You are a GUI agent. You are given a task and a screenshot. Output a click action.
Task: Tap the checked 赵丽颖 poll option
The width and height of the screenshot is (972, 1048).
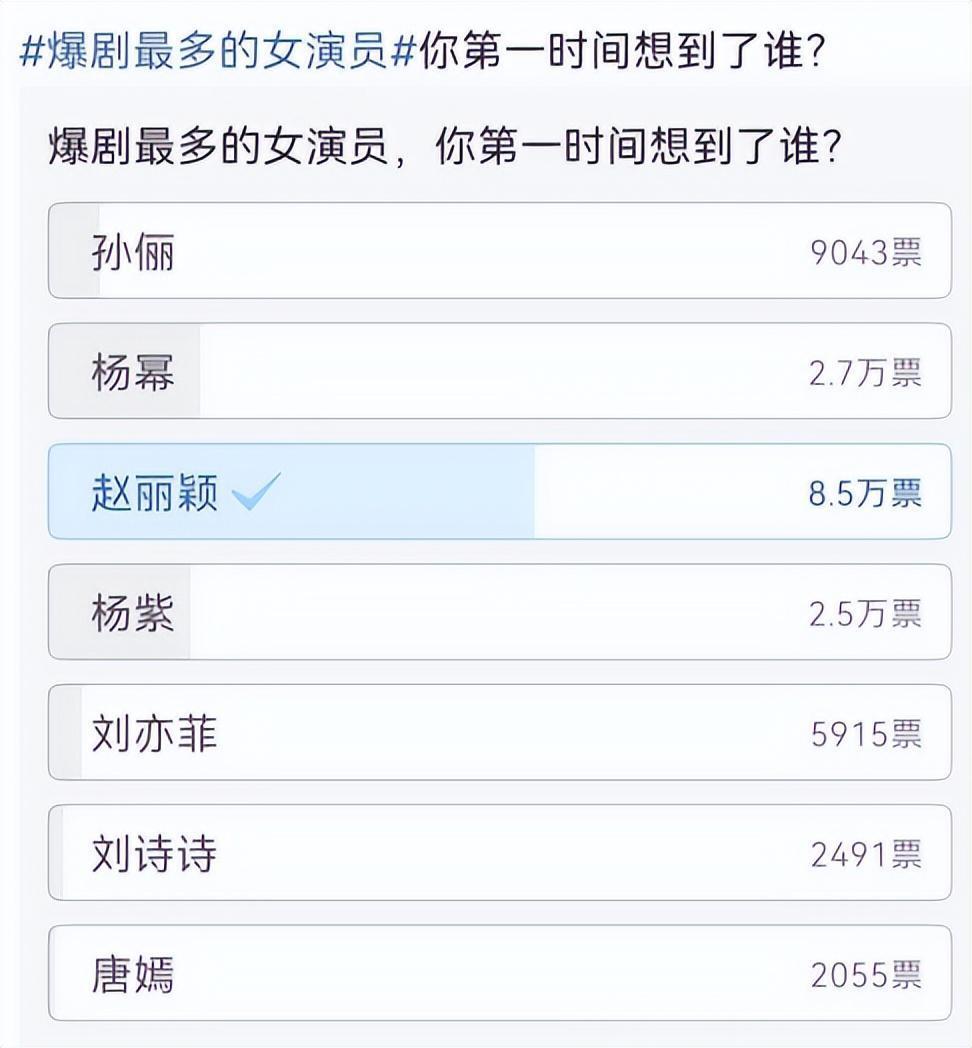pos(499,492)
